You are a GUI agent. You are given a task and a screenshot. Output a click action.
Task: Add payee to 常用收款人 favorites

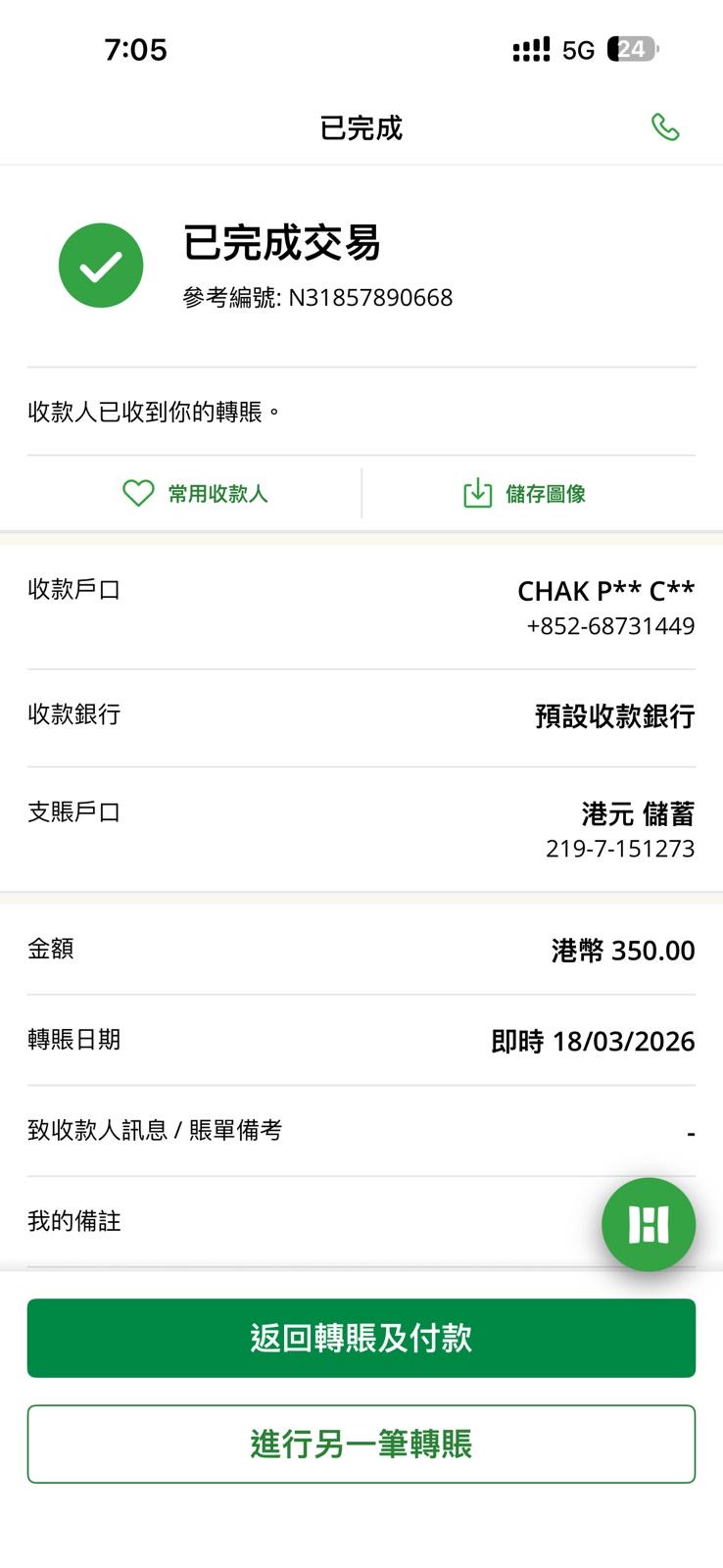(195, 493)
